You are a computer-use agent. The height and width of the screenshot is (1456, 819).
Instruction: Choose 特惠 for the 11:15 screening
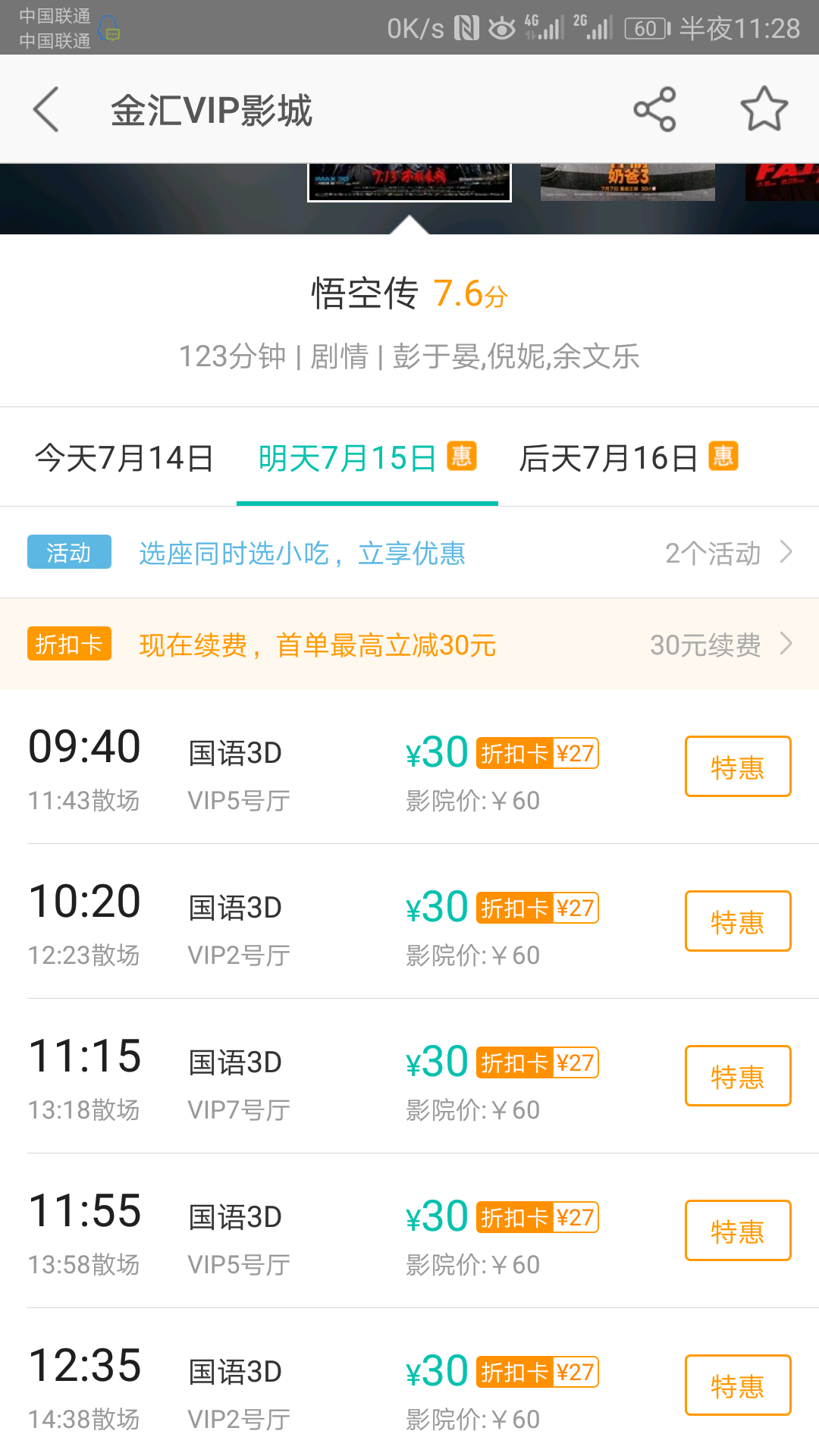[x=737, y=1076]
